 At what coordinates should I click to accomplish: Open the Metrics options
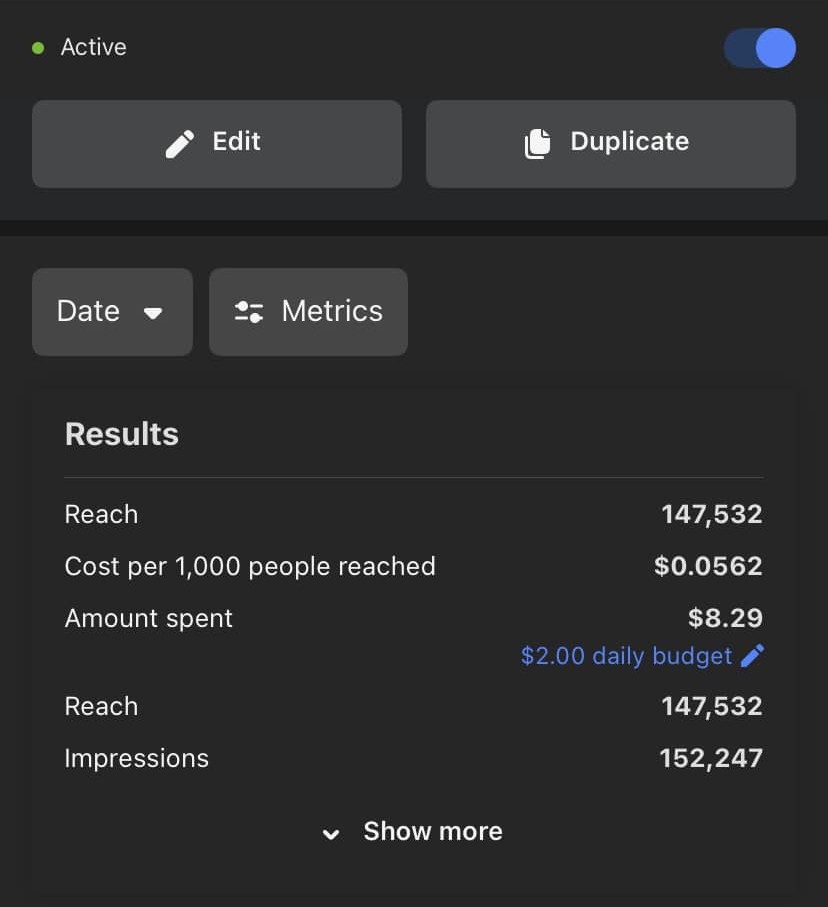pyautogui.click(x=308, y=312)
